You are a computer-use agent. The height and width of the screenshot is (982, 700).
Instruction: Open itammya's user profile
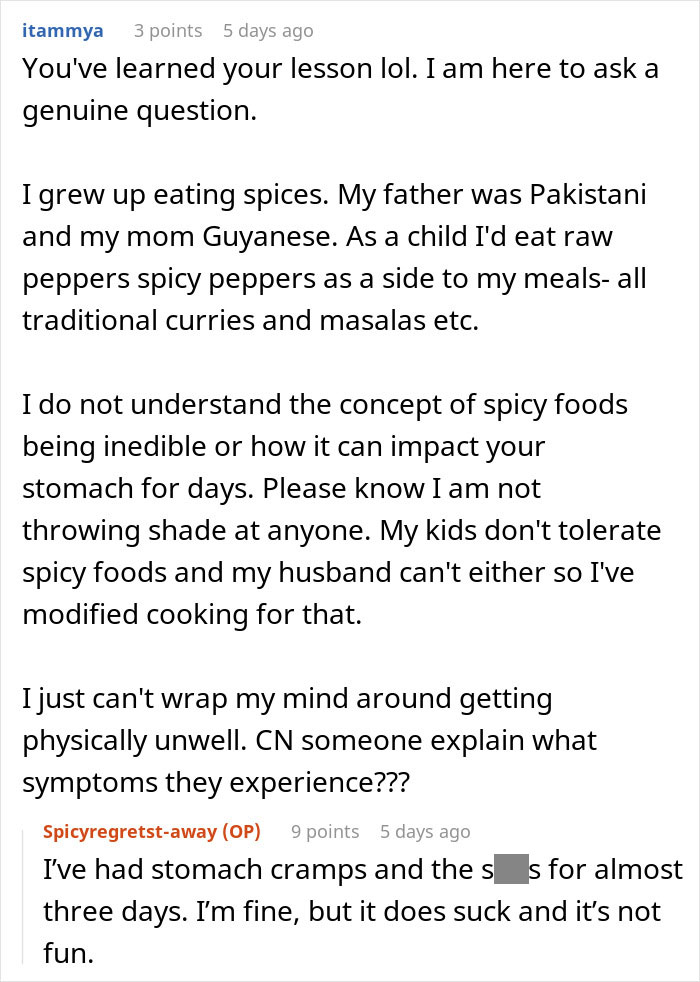tap(62, 31)
